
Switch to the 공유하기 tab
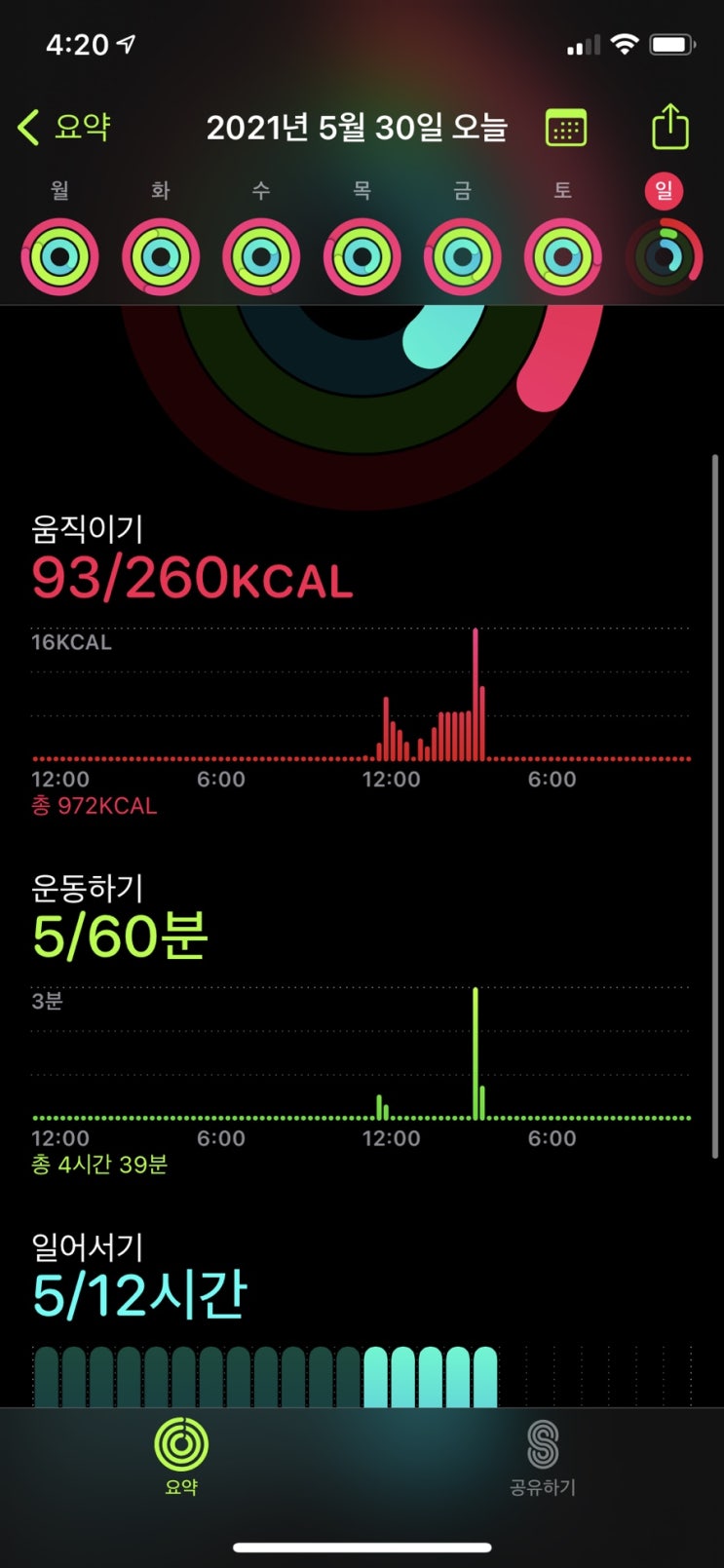pos(543,1457)
